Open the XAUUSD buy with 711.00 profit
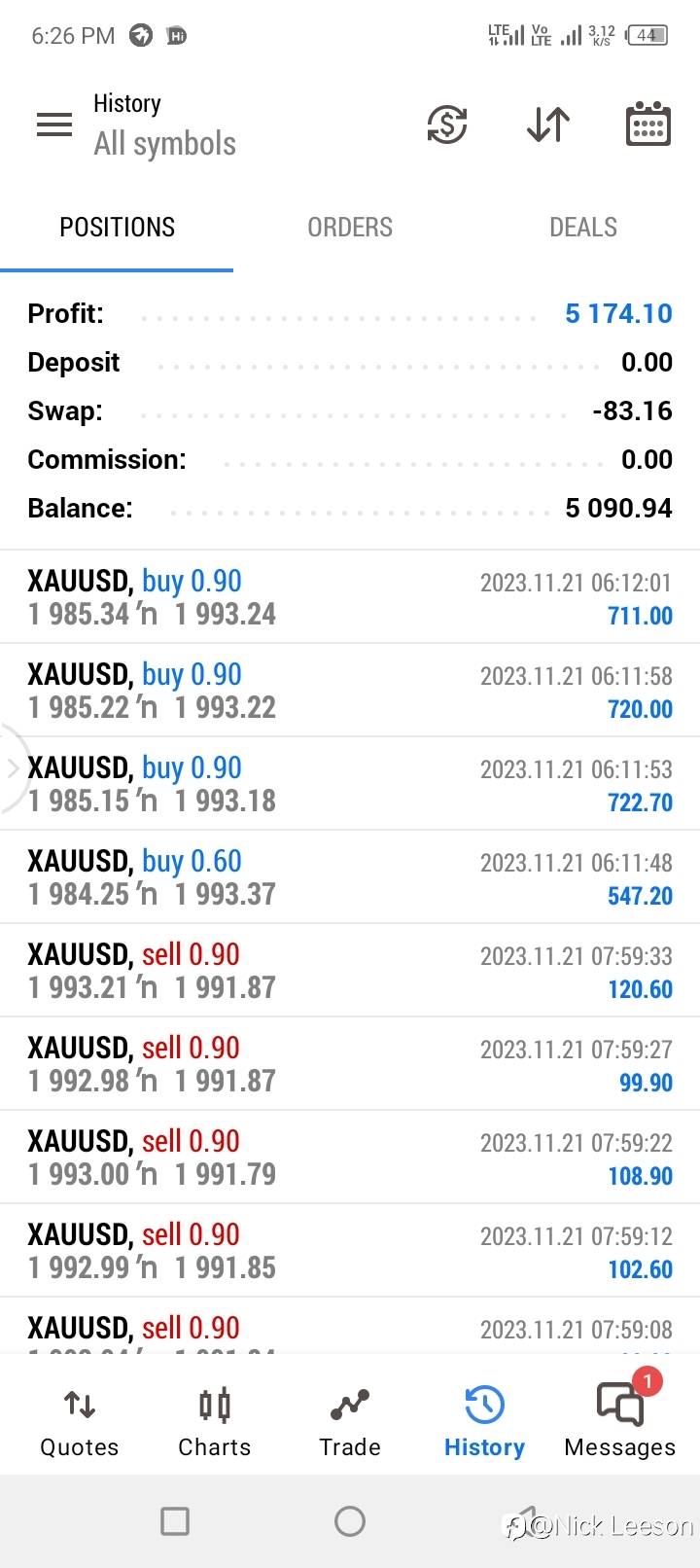 (x=350, y=597)
